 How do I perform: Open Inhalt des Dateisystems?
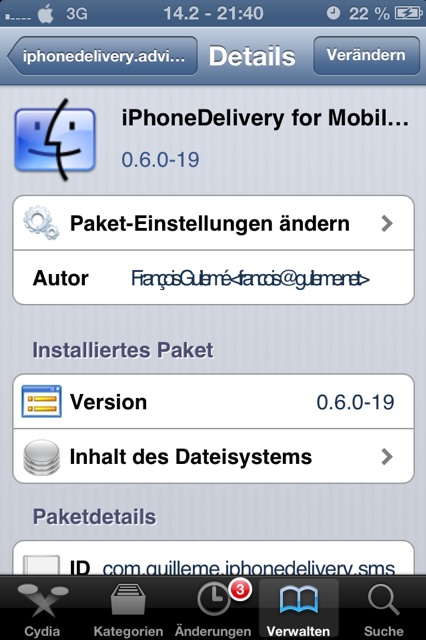pyautogui.click(x=213, y=456)
